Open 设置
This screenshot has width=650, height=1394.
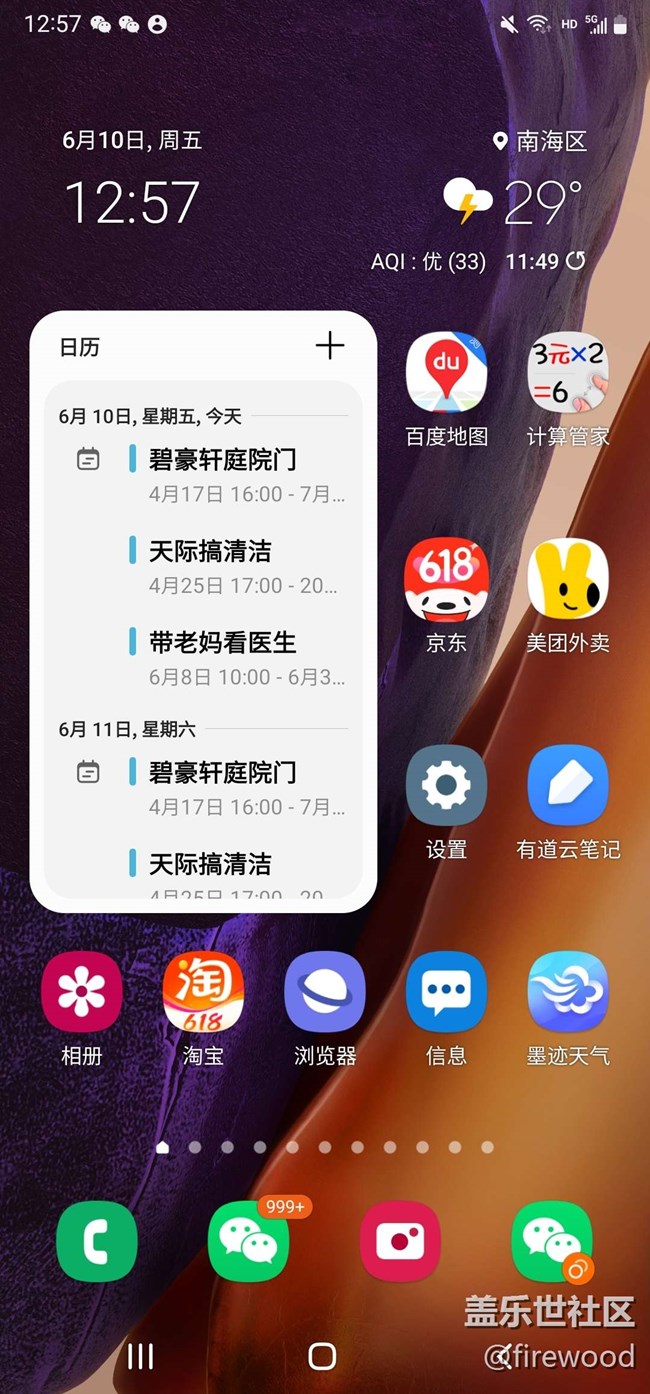pyautogui.click(x=446, y=786)
